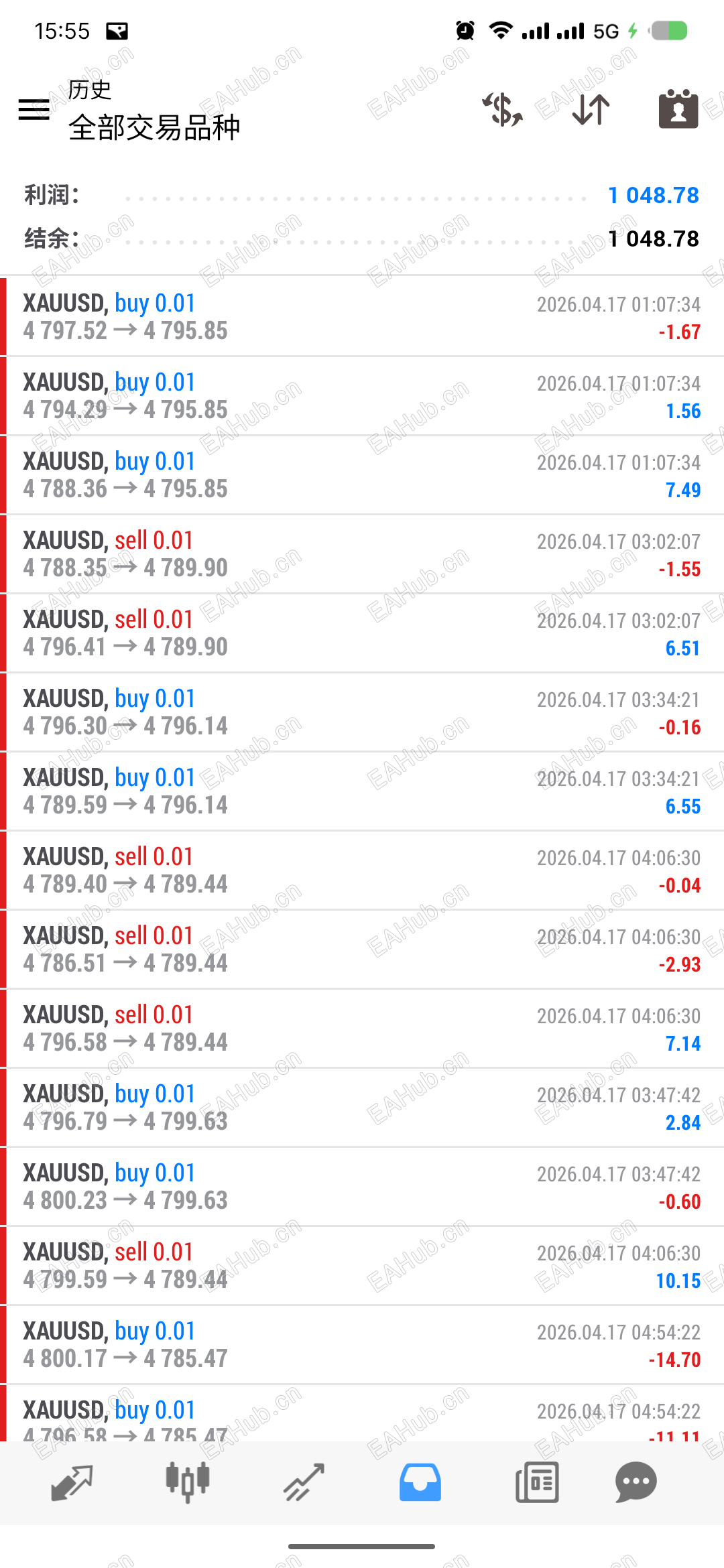Viewport: 724px width, 1568px height.
Task: Switch to the candlestick Chart tab
Action: [x=188, y=1482]
